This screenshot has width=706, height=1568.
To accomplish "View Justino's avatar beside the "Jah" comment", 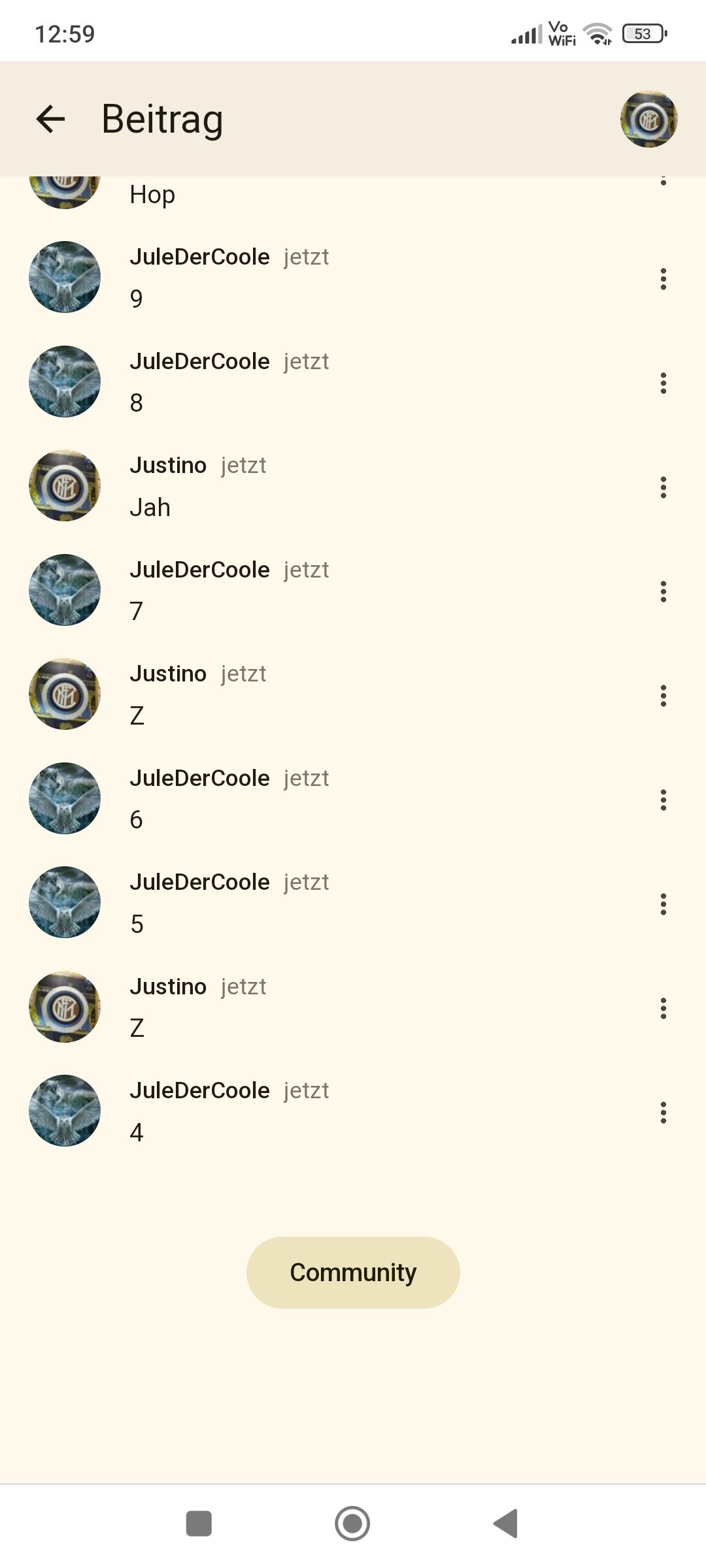I will pyautogui.click(x=65, y=485).
